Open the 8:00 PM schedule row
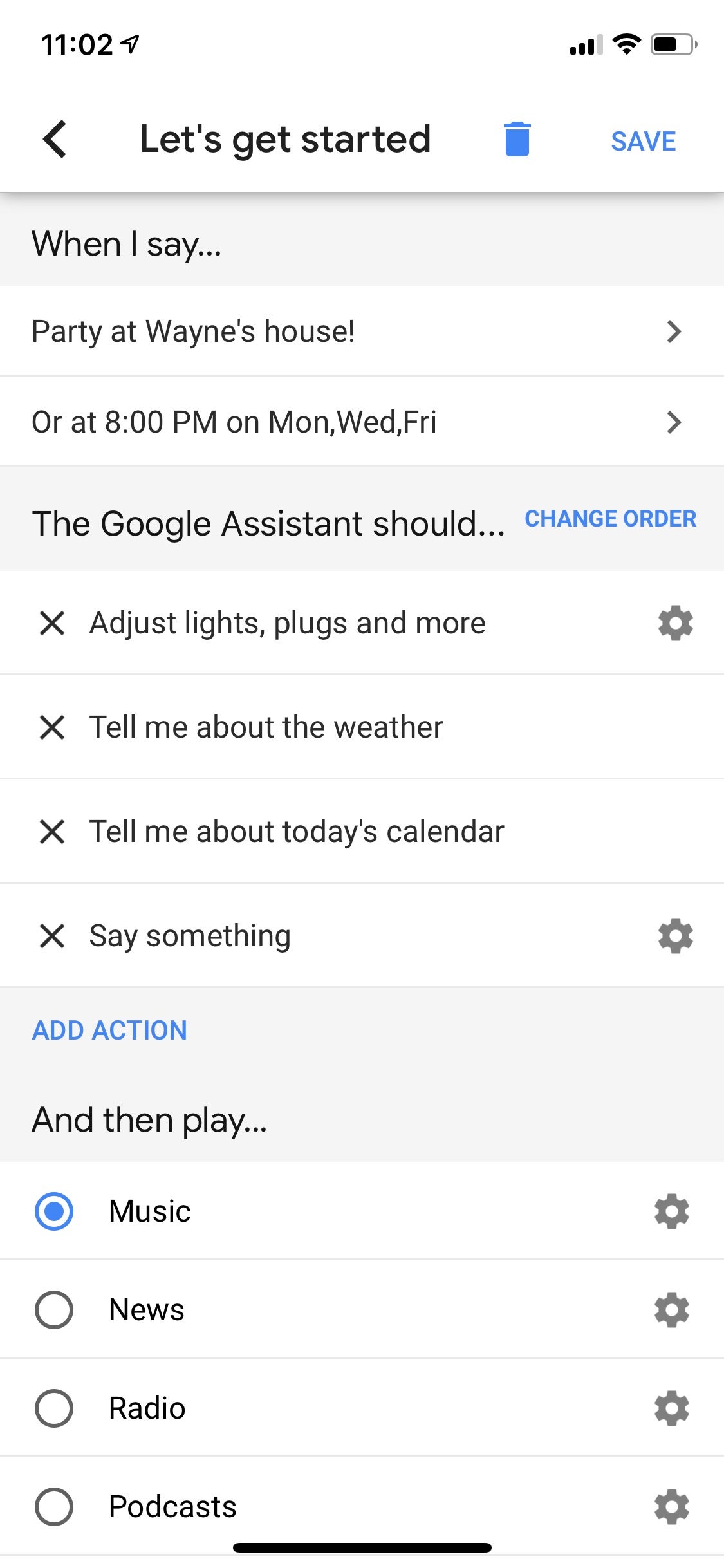The height and width of the screenshot is (1568, 724). point(362,422)
